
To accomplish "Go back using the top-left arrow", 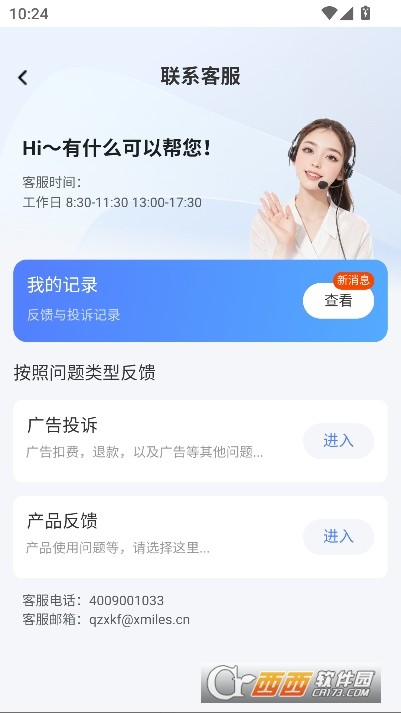I will pos(22,77).
